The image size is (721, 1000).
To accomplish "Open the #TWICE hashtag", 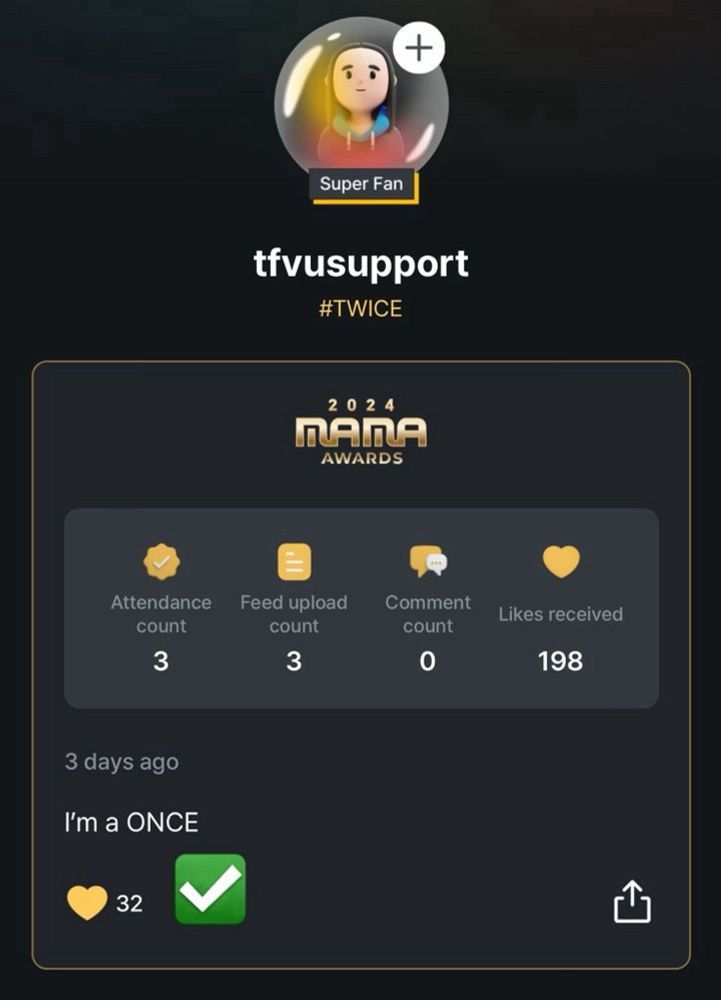I will [360, 309].
